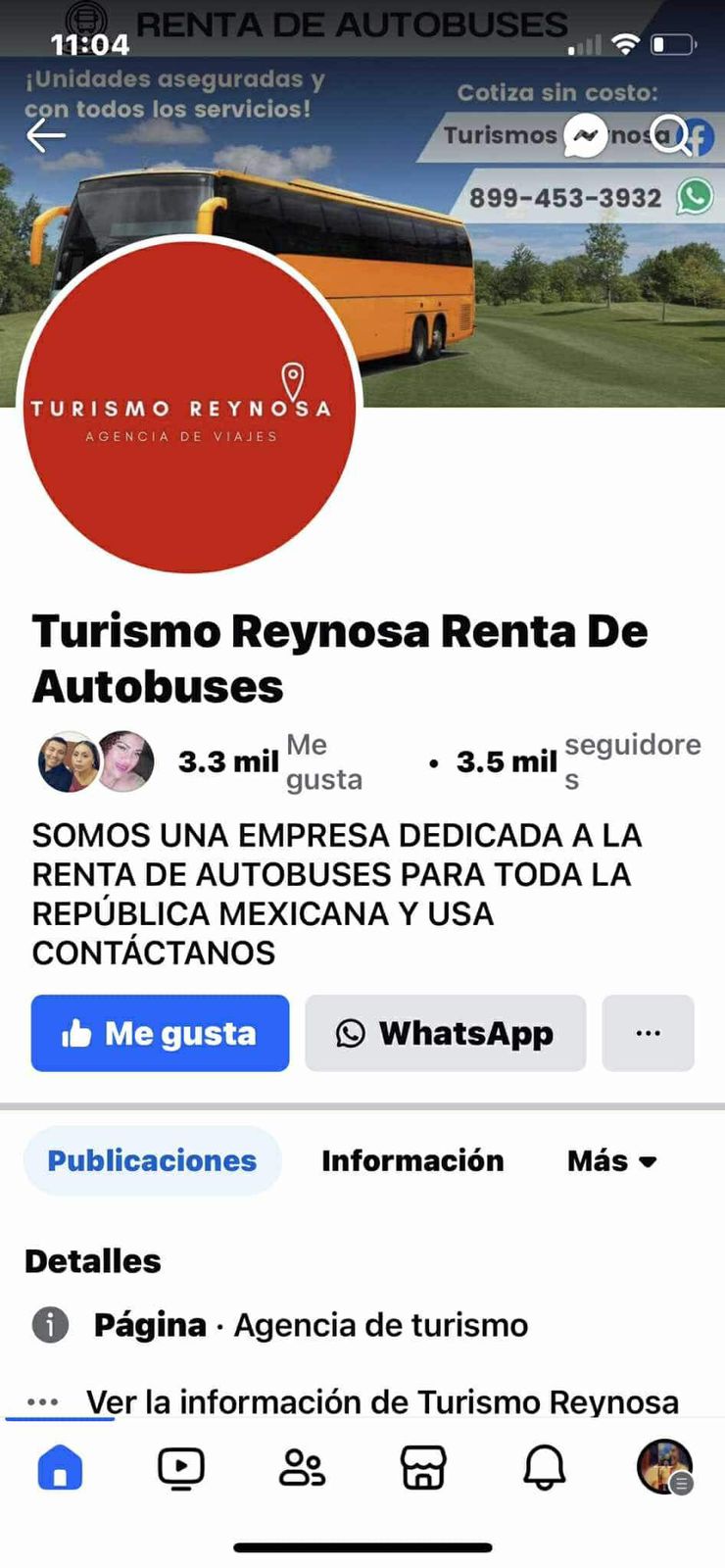Contact the page via WhatsApp button

point(445,1033)
